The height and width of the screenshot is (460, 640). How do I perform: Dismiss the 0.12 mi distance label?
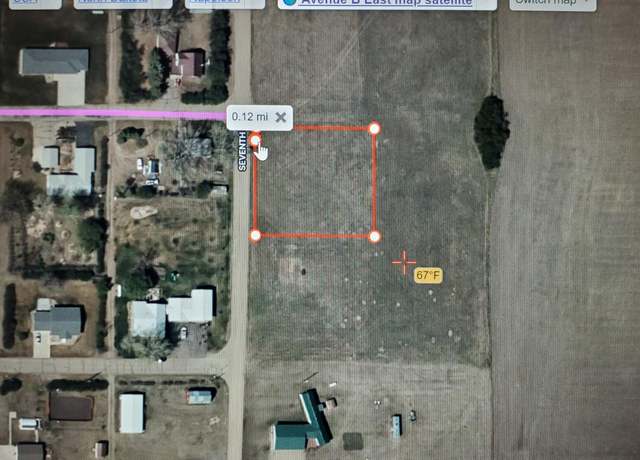click(281, 117)
